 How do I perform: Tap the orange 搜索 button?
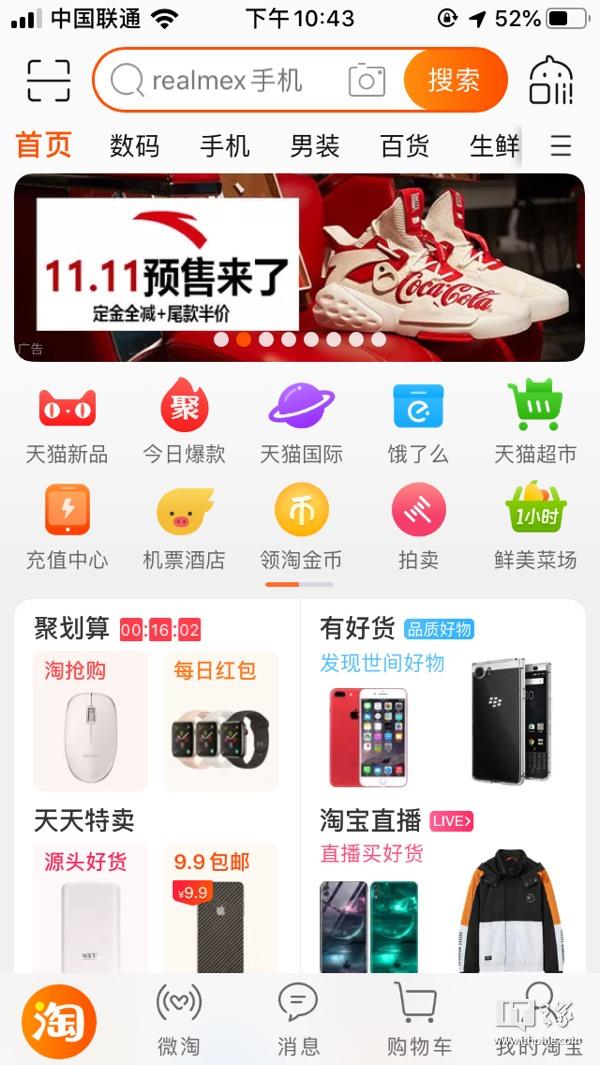455,80
